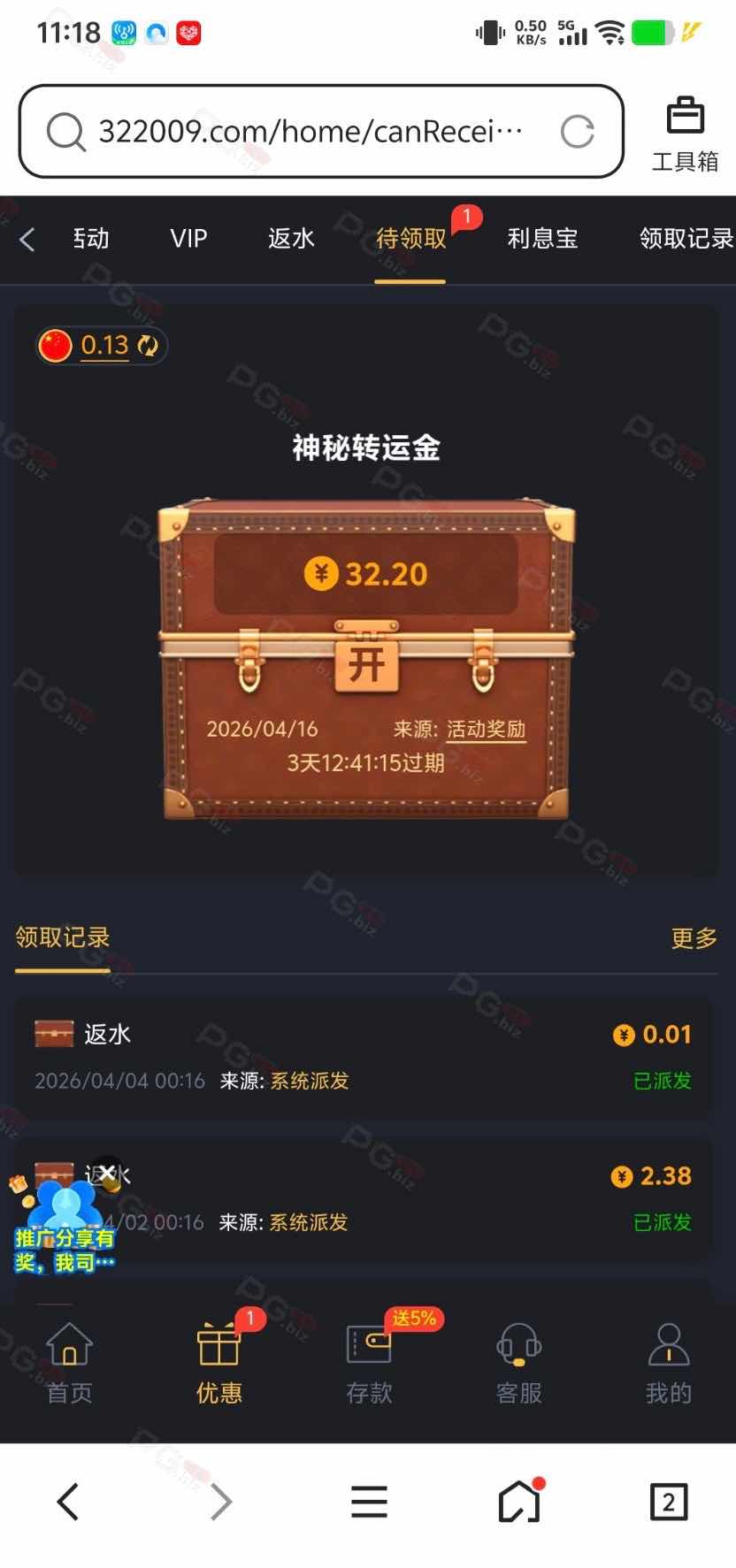The image size is (736, 1568).
Task: Open the 工具箱 toolbox
Action: coord(685,133)
